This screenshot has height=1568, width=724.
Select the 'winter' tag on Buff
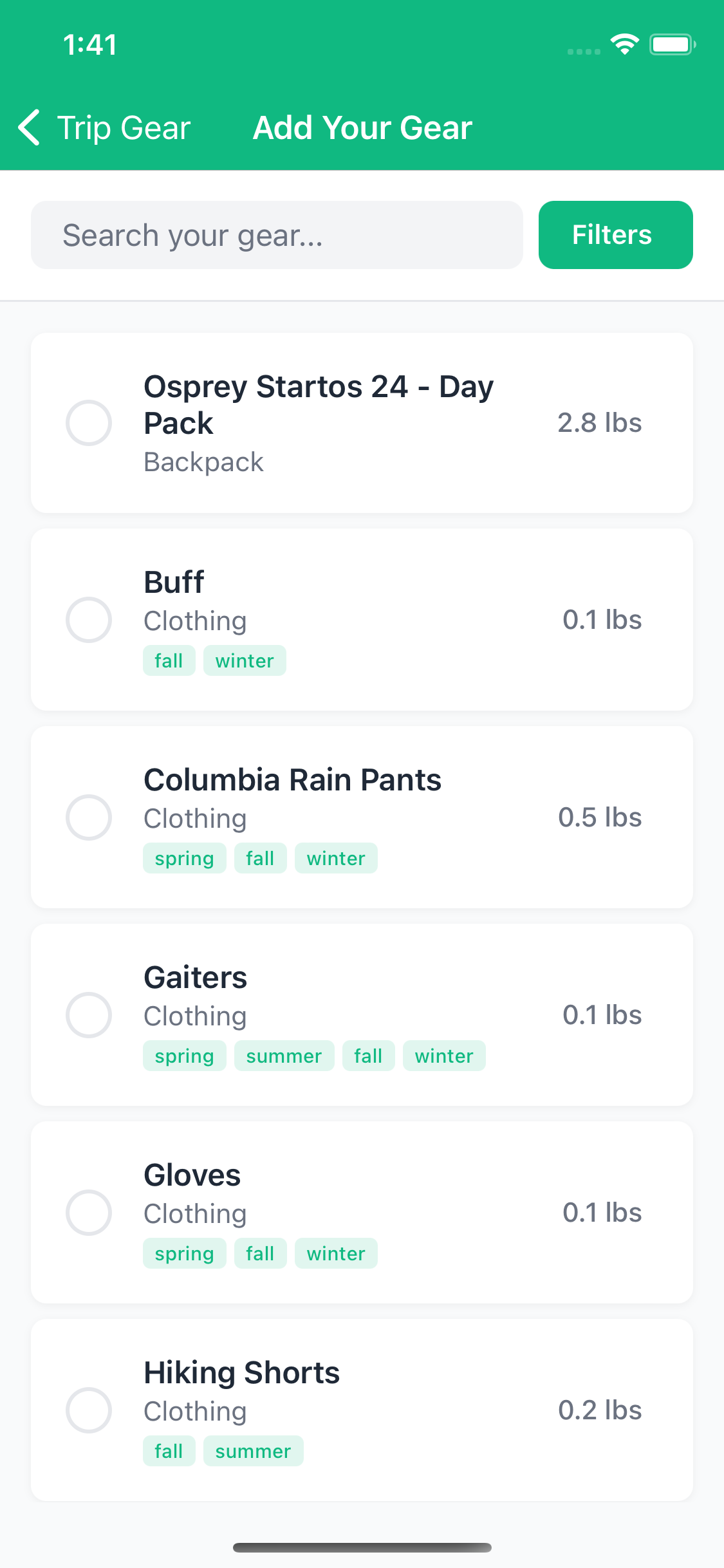point(245,660)
